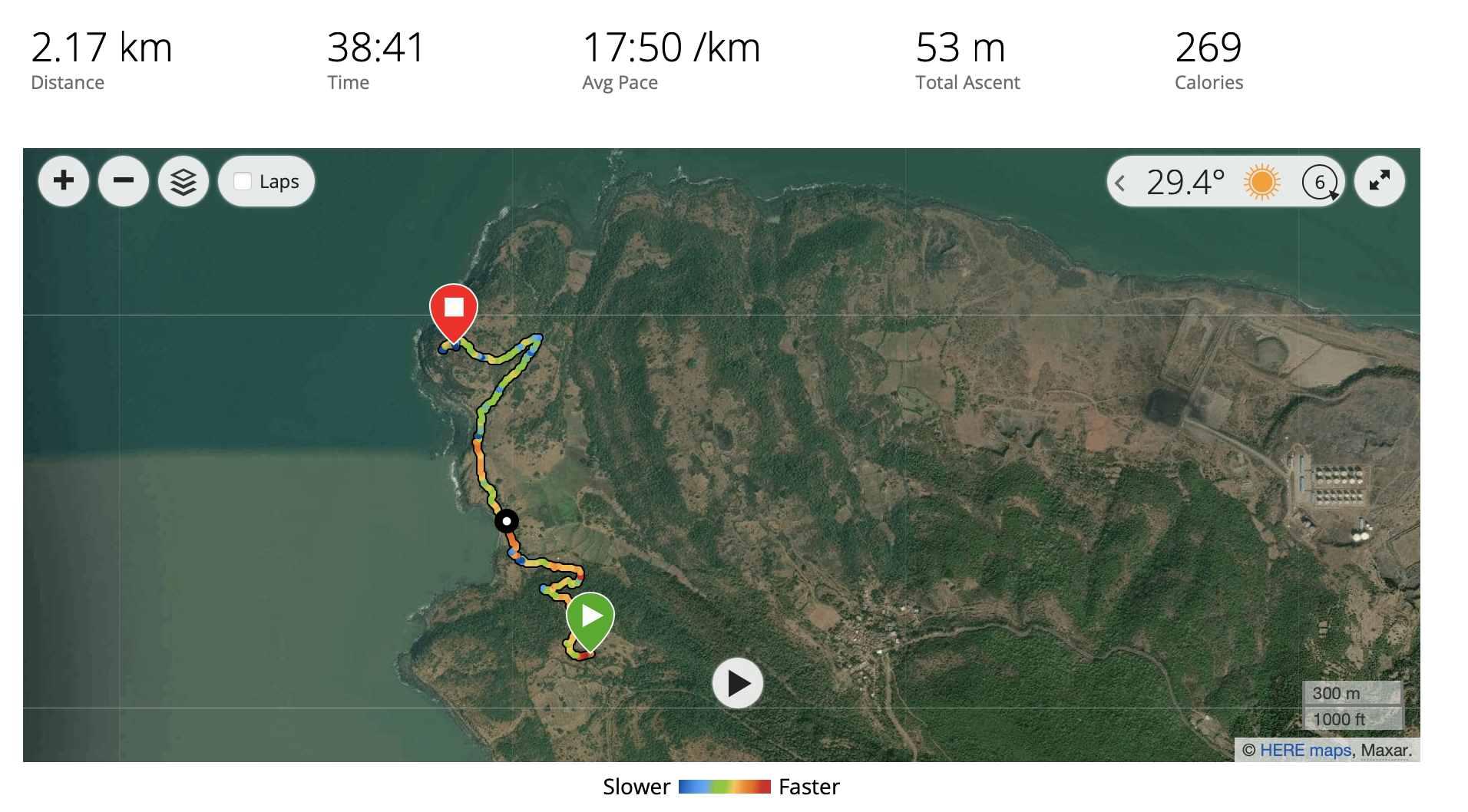Viewport: 1468px width, 812px height.
Task: Play the activity route animation
Action: 737,682
